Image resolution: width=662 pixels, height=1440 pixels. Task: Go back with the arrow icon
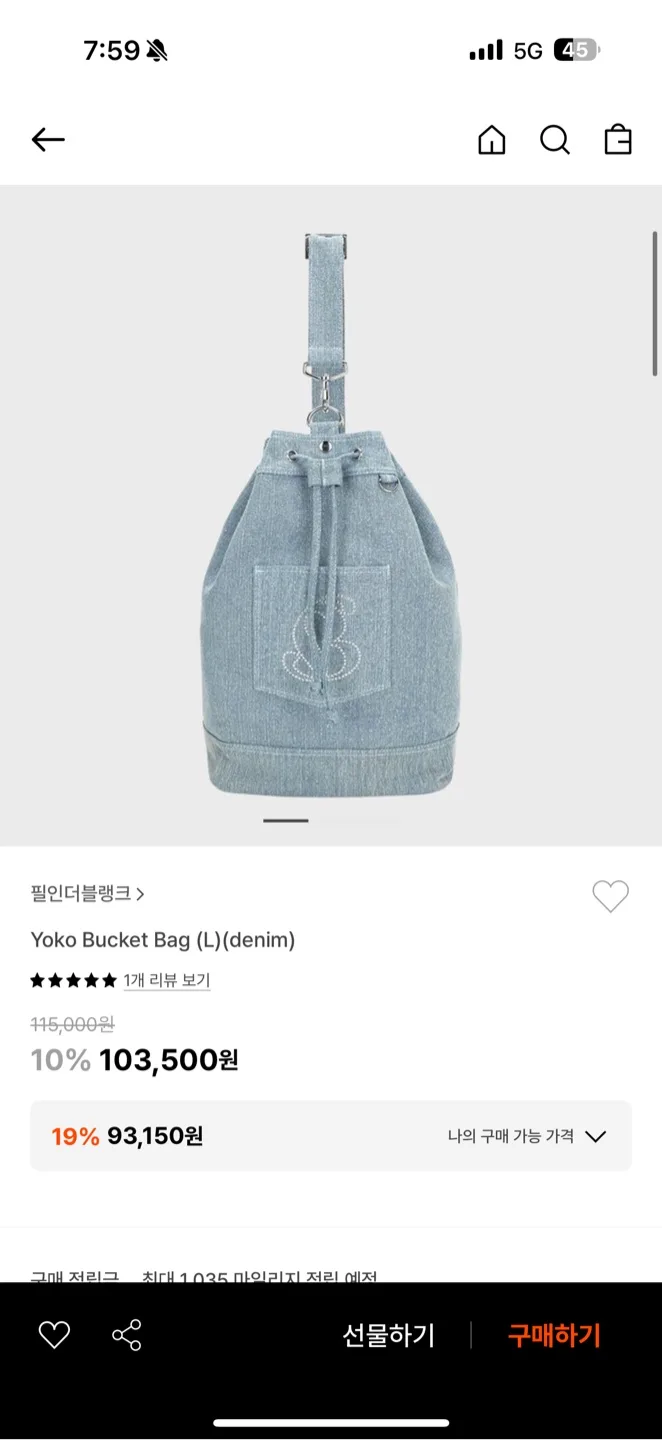(48, 140)
